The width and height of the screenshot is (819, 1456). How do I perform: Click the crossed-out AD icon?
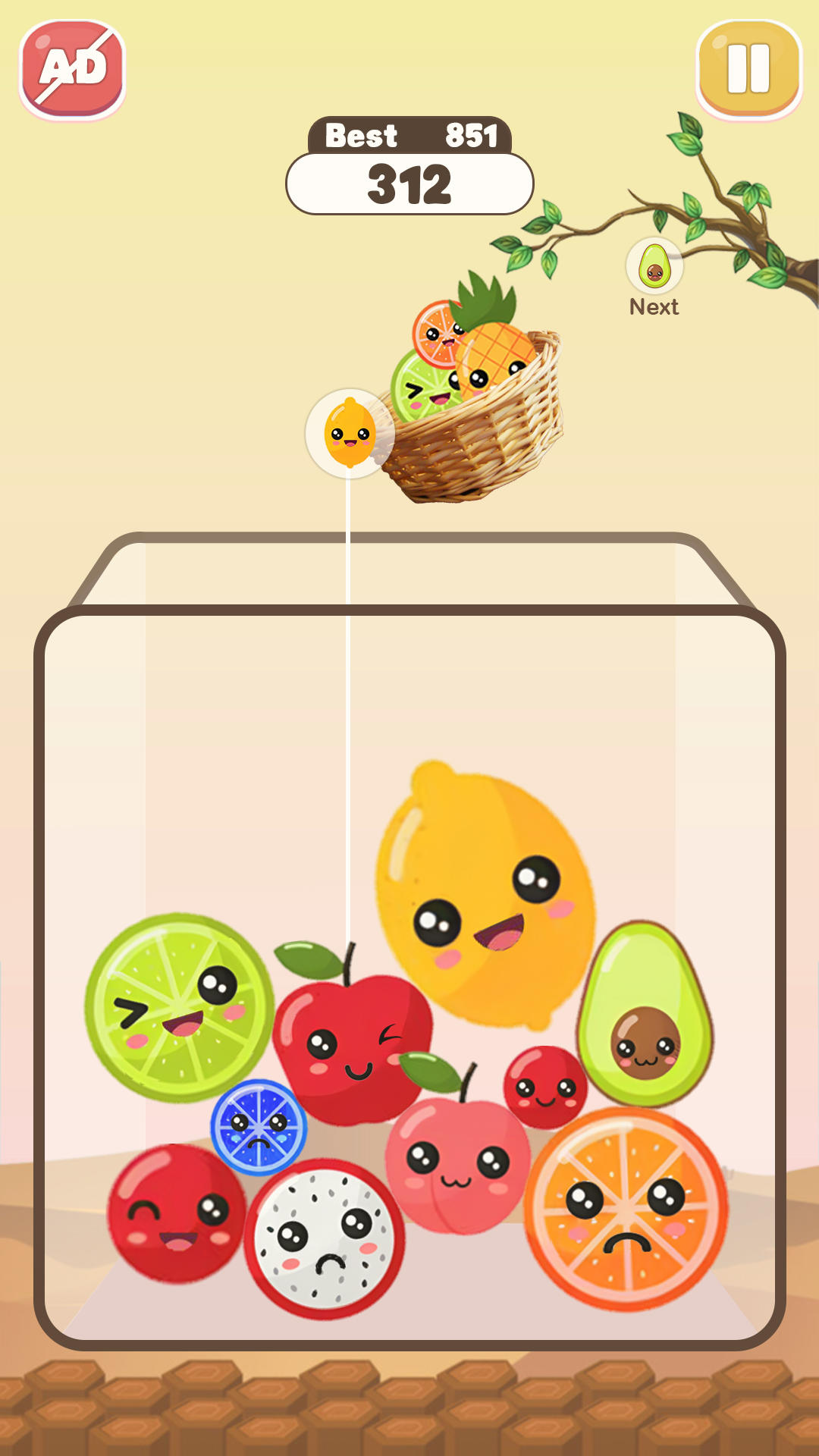click(x=72, y=67)
